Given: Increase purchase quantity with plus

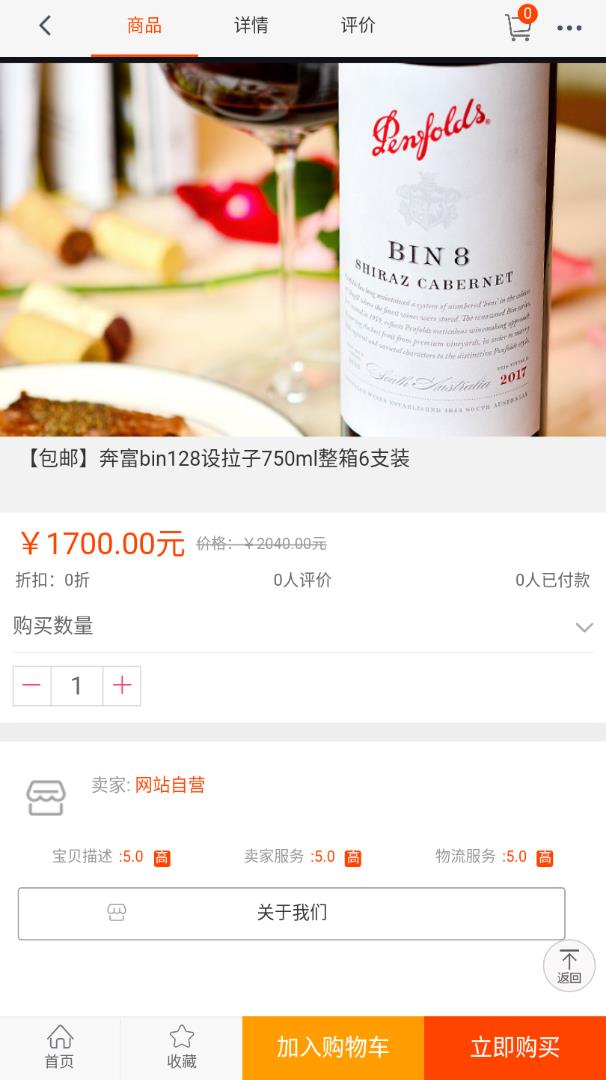Looking at the screenshot, I should point(122,686).
